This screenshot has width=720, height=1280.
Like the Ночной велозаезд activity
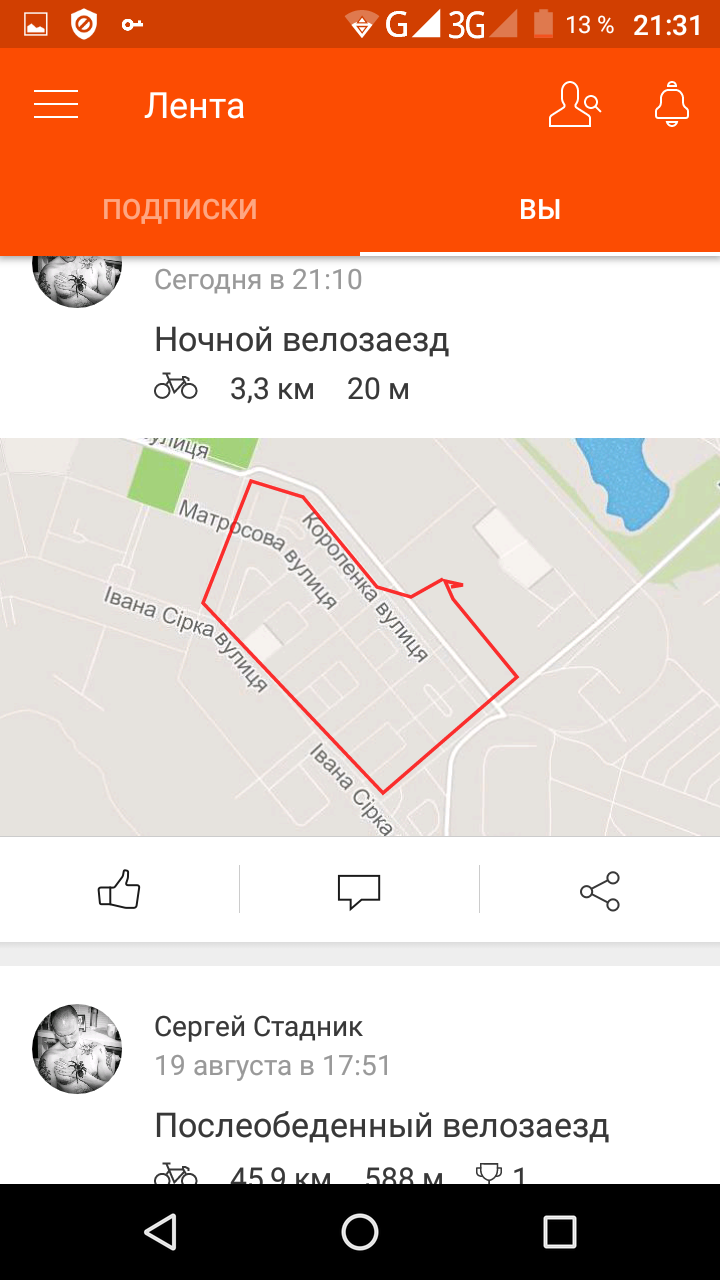(x=119, y=889)
